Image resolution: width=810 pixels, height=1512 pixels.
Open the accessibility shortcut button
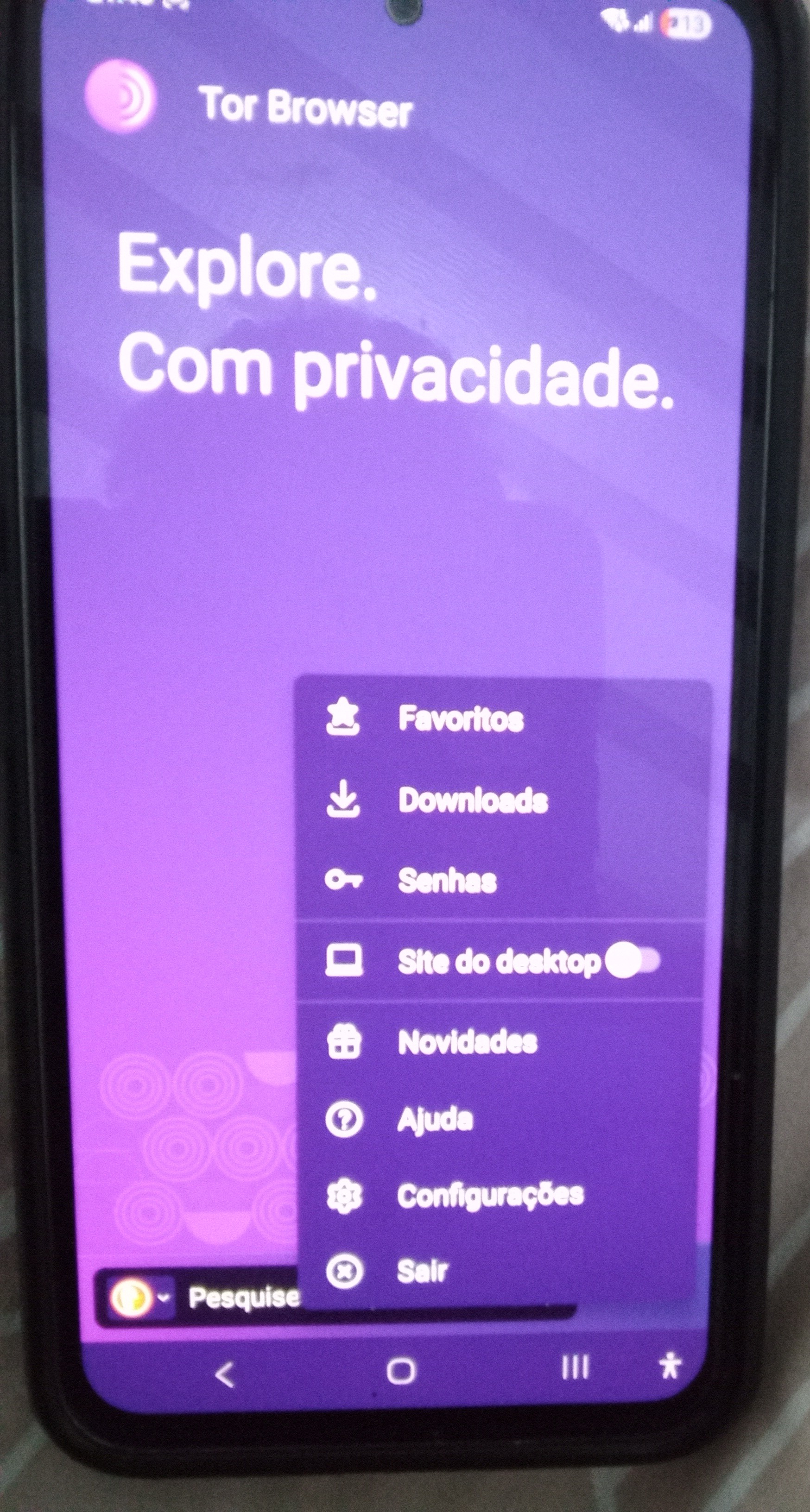click(669, 1366)
